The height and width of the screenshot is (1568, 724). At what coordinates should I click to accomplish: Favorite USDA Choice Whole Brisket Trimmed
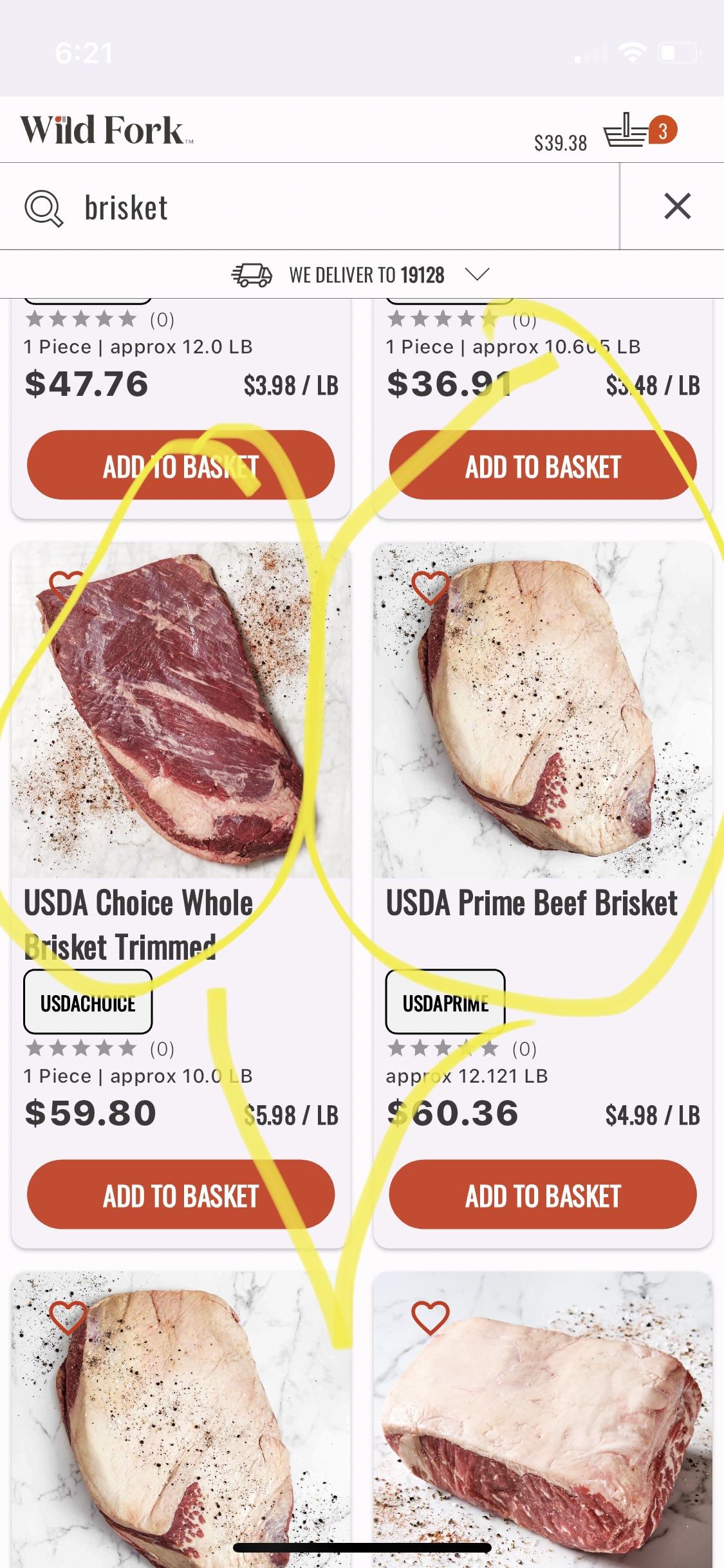tap(67, 586)
